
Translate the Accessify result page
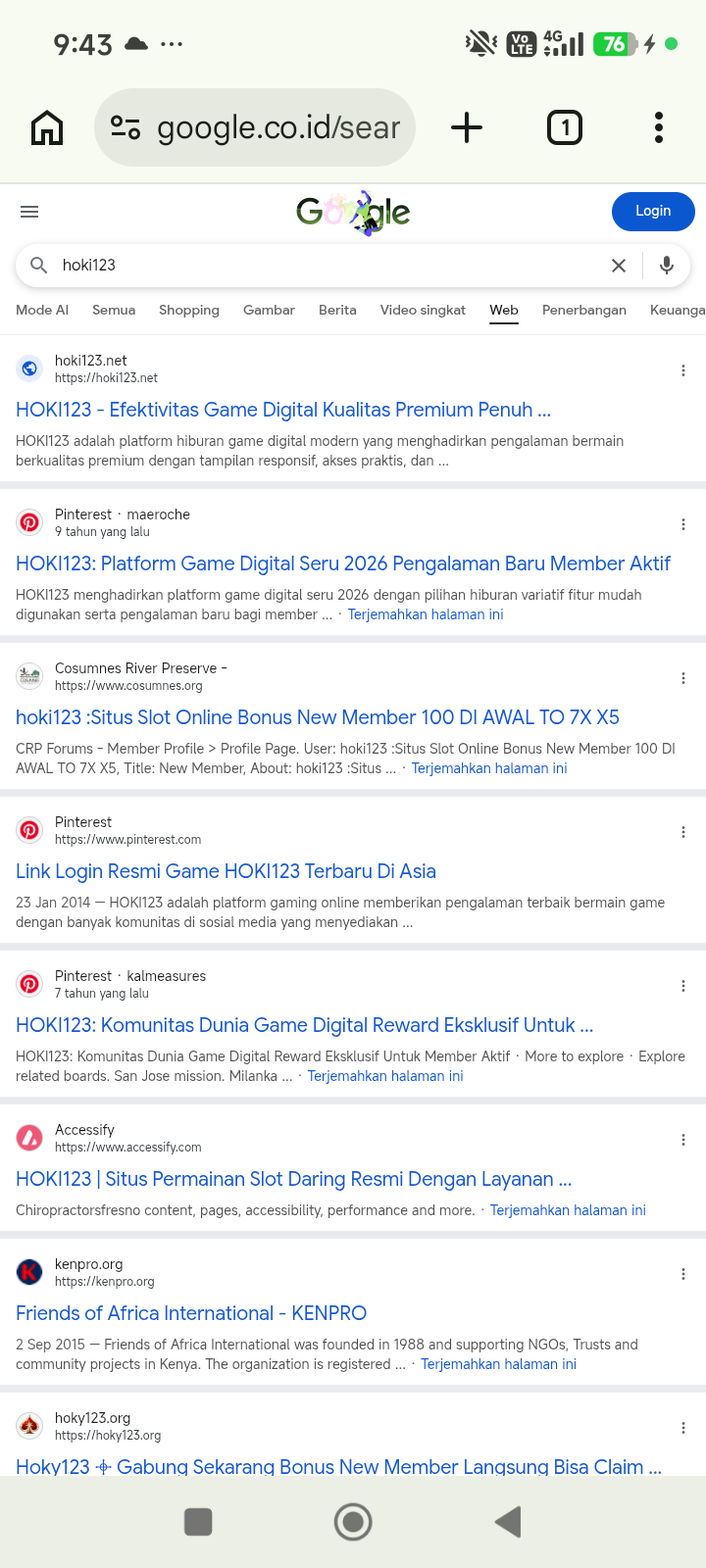coord(568,1210)
